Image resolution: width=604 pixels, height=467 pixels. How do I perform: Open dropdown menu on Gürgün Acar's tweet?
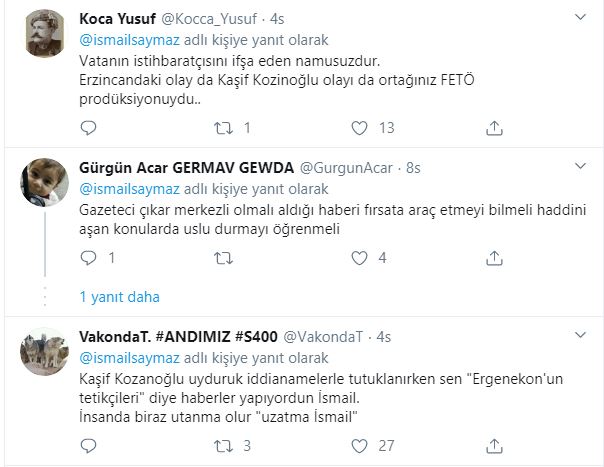pyautogui.click(x=582, y=168)
